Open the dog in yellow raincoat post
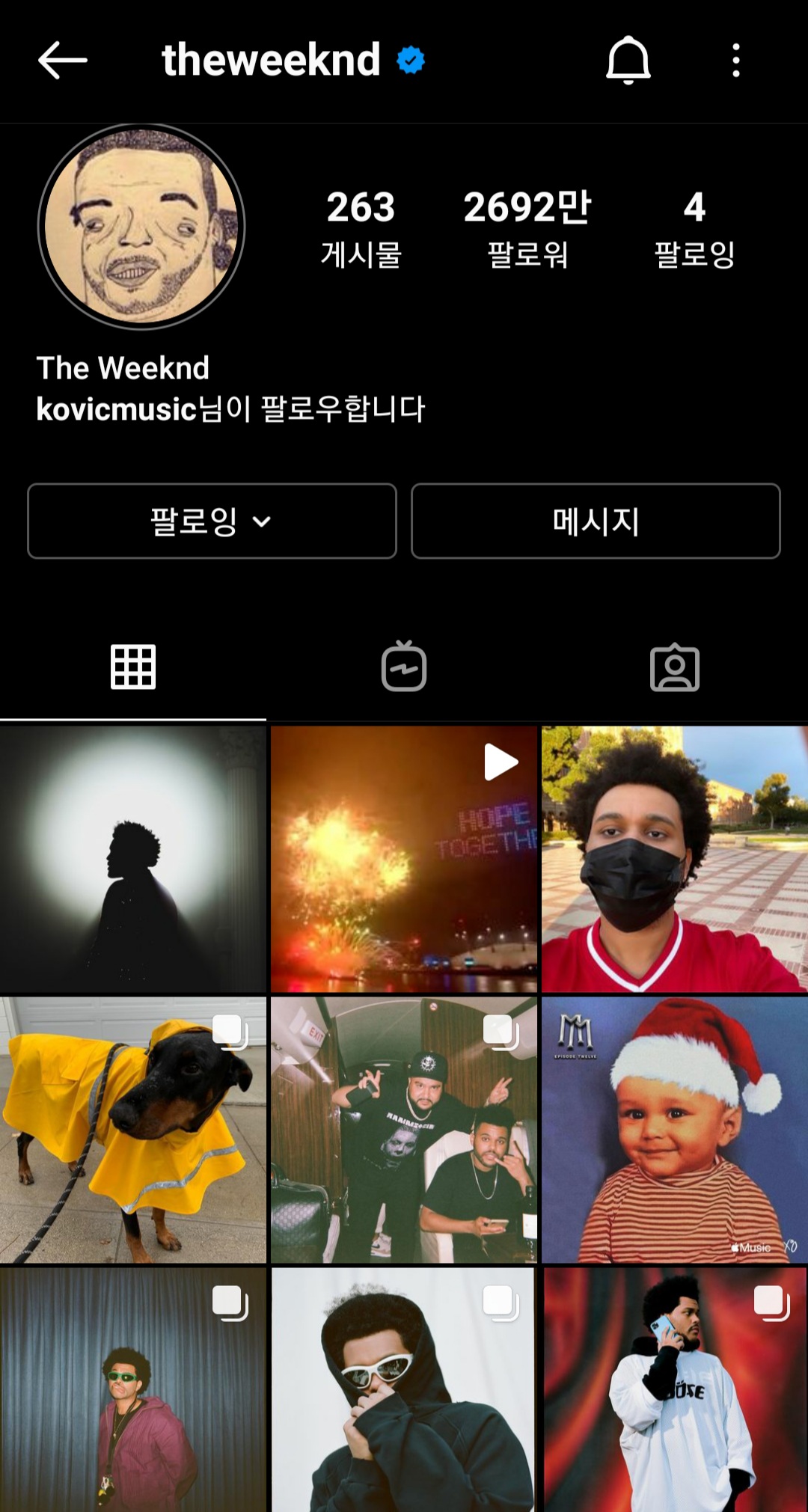Viewport: 808px width, 1512px height. click(x=133, y=1130)
